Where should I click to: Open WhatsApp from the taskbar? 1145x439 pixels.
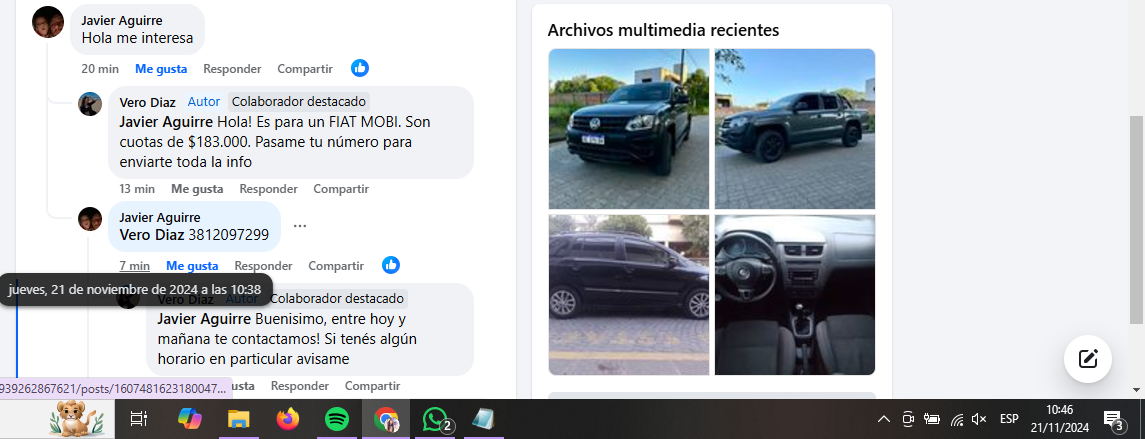[436, 420]
